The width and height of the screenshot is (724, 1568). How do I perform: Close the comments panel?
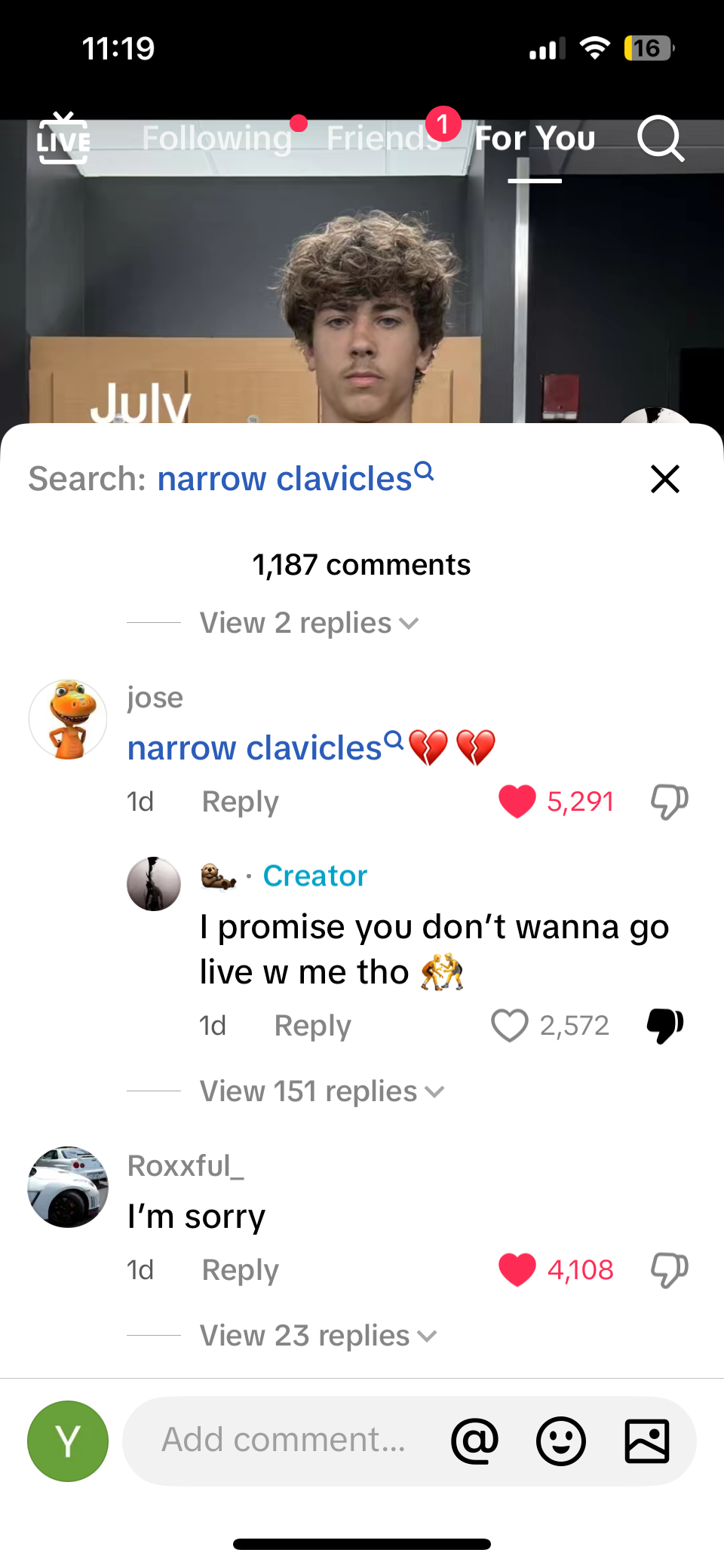(x=664, y=479)
